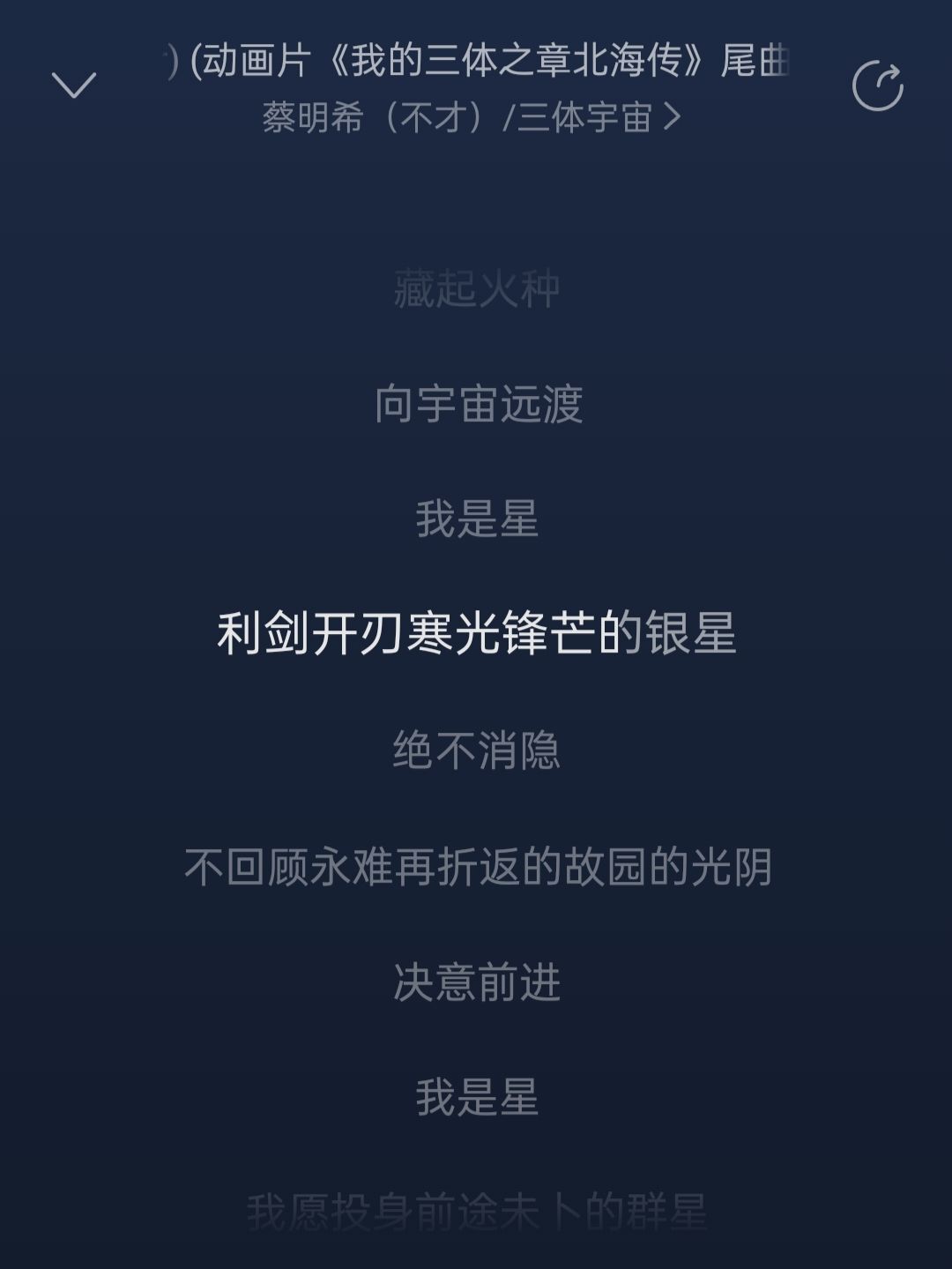Image resolution: width=952 pixels, height=1269 pixels.
Task: Click the lyric 不回顾永难再折返的故园的光阴
Action: pos(476,868)
